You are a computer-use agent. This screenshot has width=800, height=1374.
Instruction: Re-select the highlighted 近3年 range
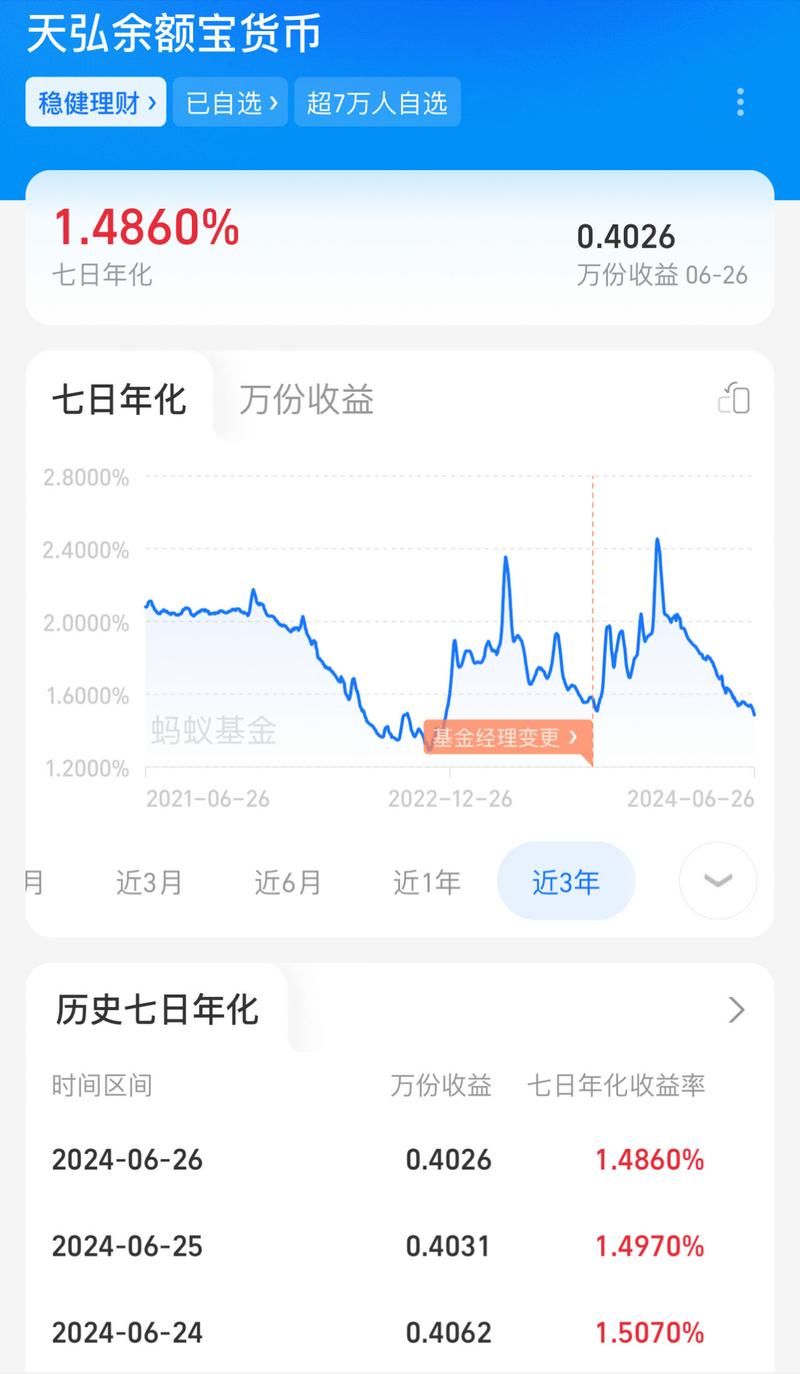click(x=565, y=882)
